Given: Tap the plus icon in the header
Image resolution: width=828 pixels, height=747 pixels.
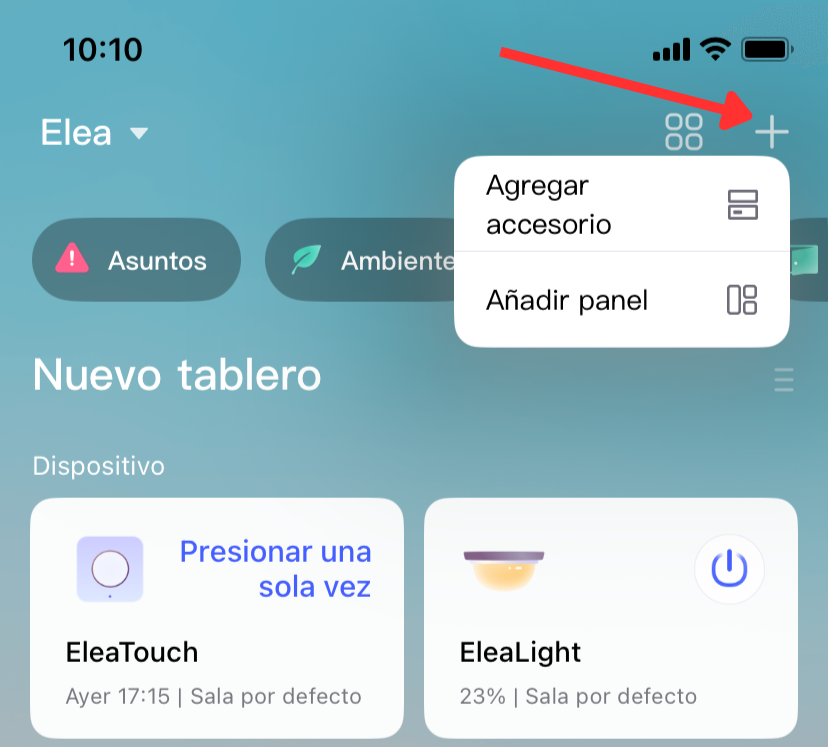Looking at the screenshot, I should [771, 132].
